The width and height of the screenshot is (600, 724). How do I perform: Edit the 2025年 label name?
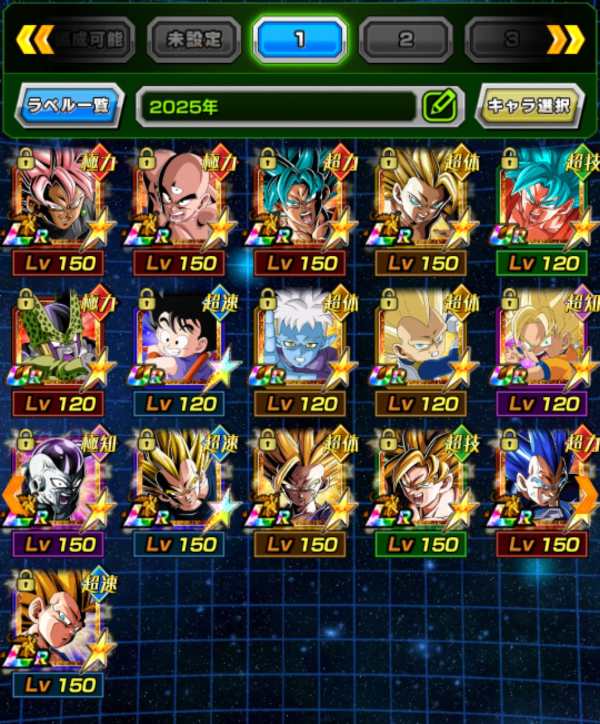click(438, 106)
